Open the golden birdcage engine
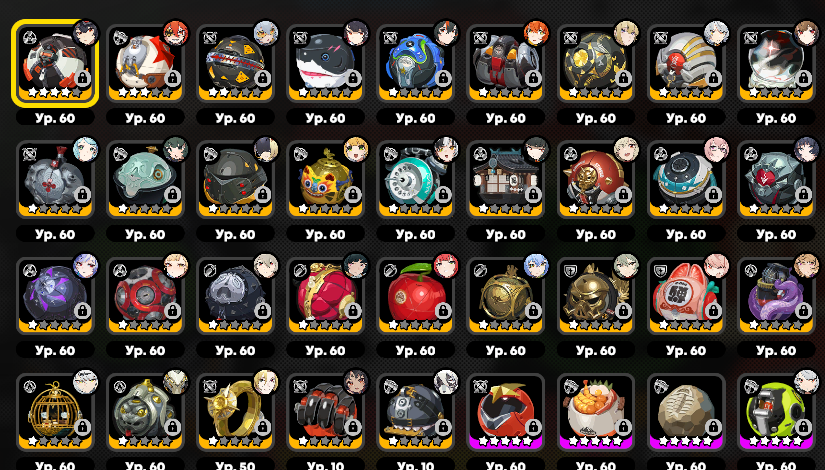This screenshot has height=470, width=825. [x=55, y=410]
